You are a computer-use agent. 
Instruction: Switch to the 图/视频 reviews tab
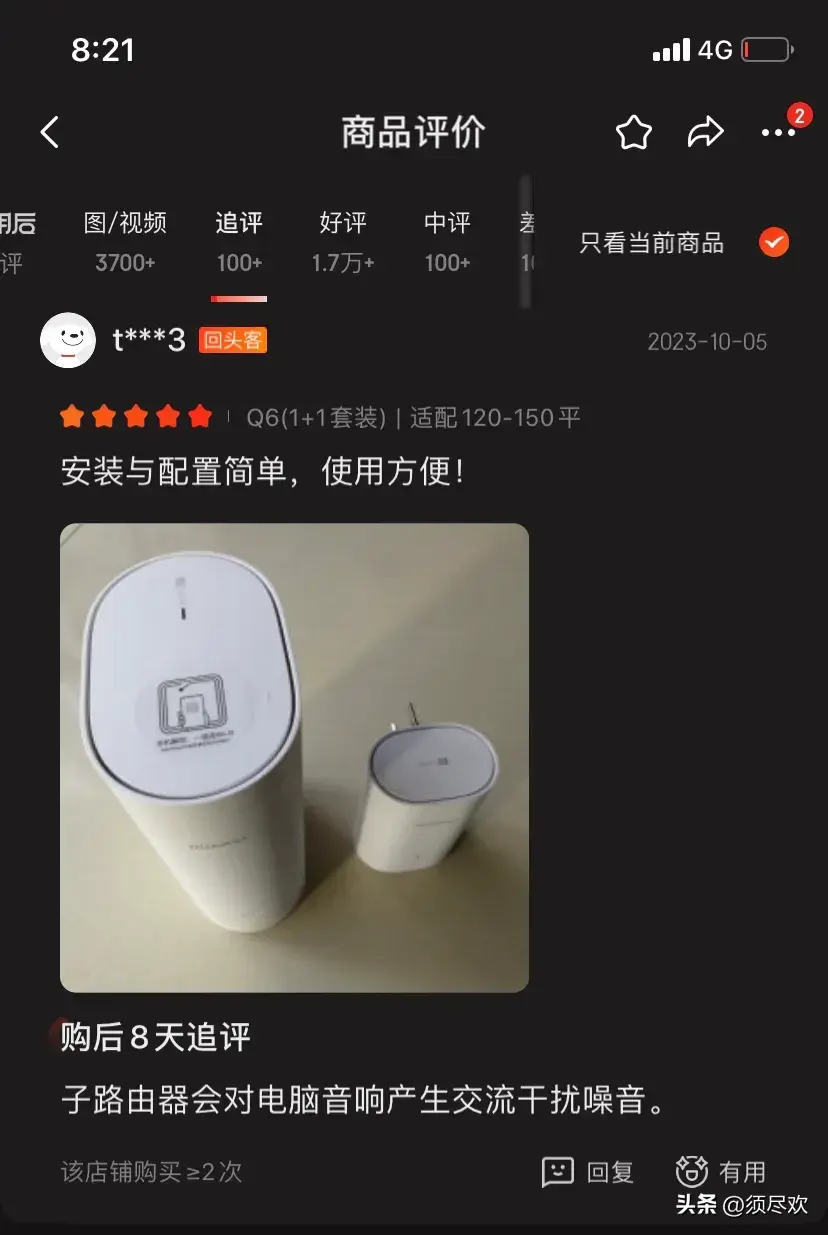pyautogui.click(x=125, y=242)
